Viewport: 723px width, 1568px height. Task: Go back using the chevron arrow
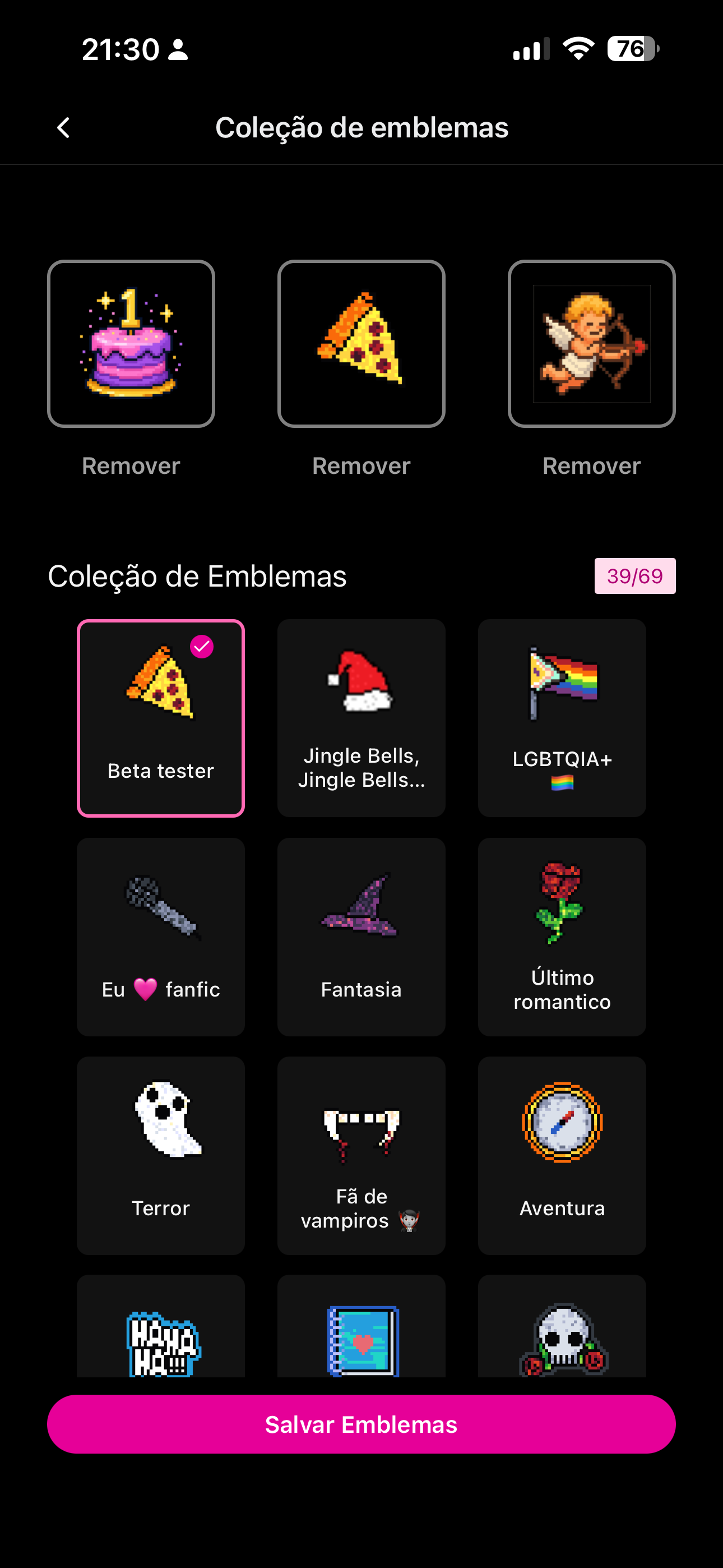pos(63,128)
